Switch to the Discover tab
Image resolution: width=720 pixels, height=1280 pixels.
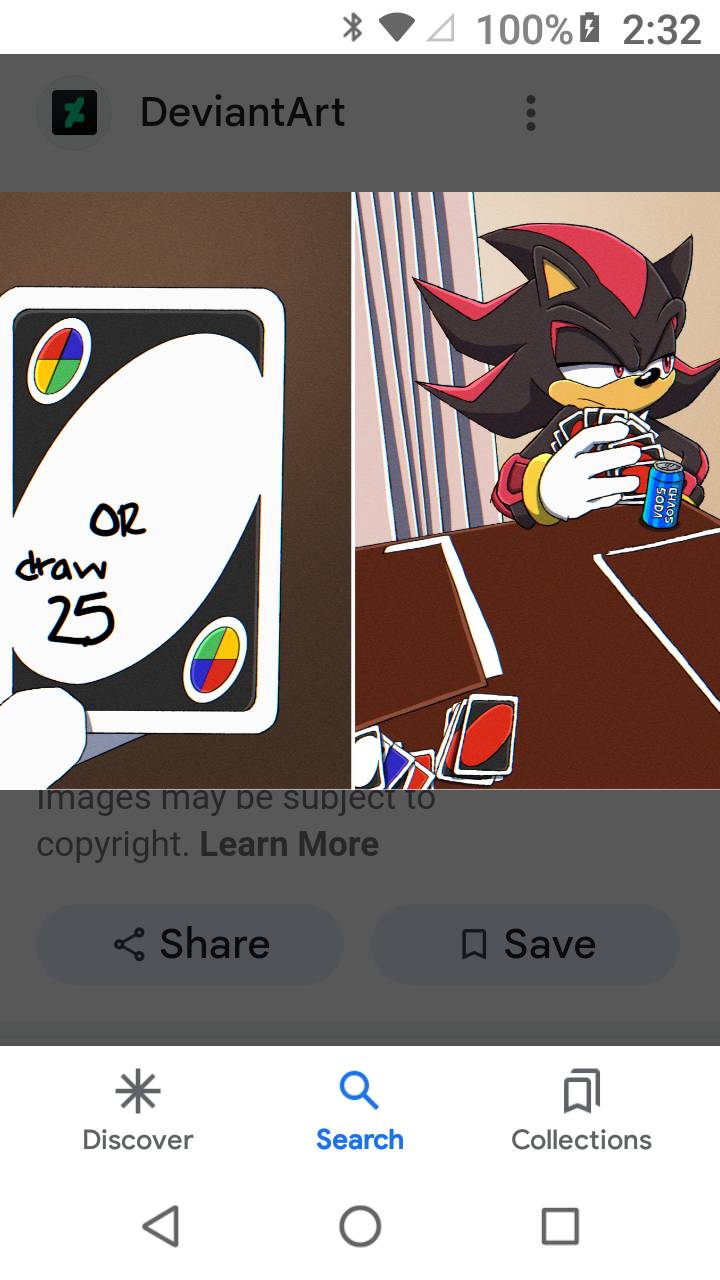[x=138, y=1111]
